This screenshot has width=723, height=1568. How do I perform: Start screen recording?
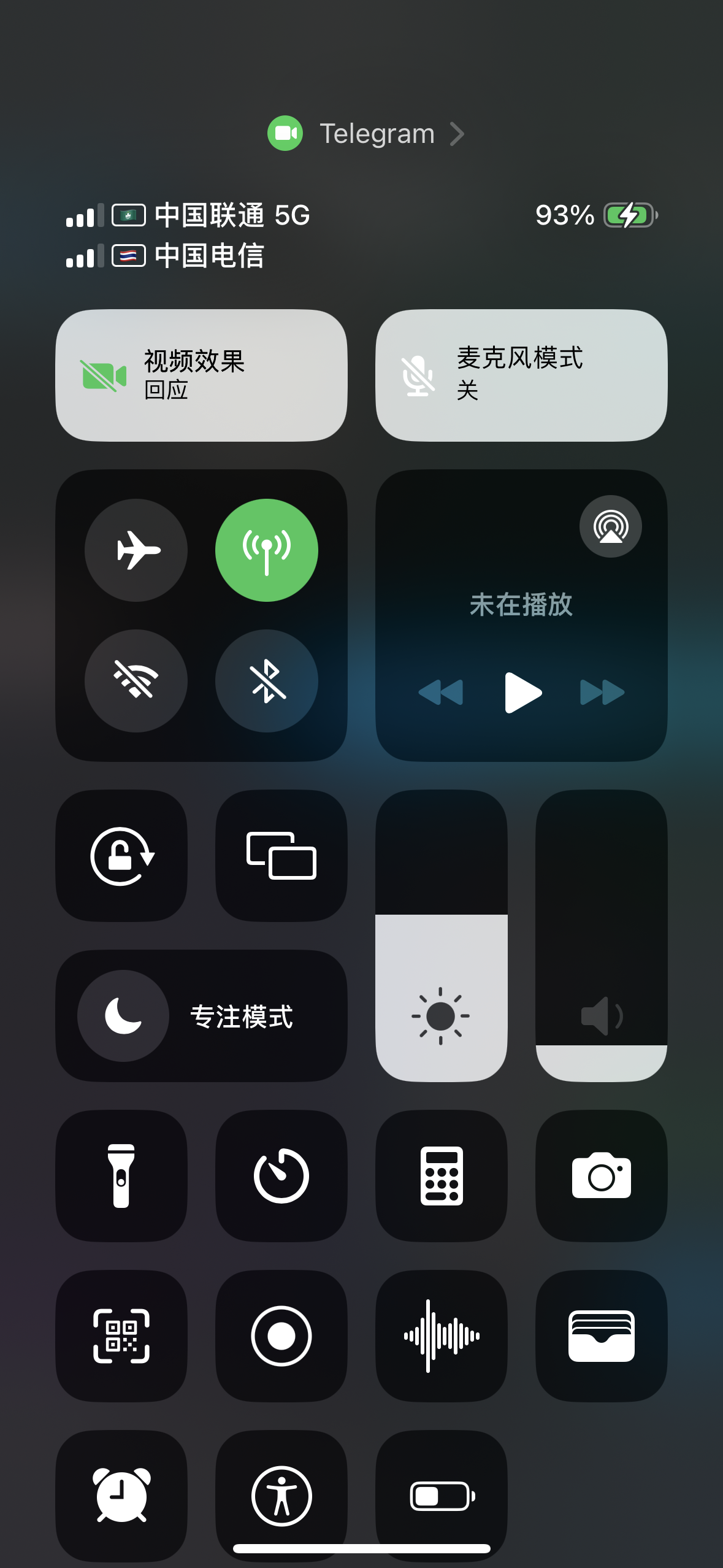tap(281, 1336)
